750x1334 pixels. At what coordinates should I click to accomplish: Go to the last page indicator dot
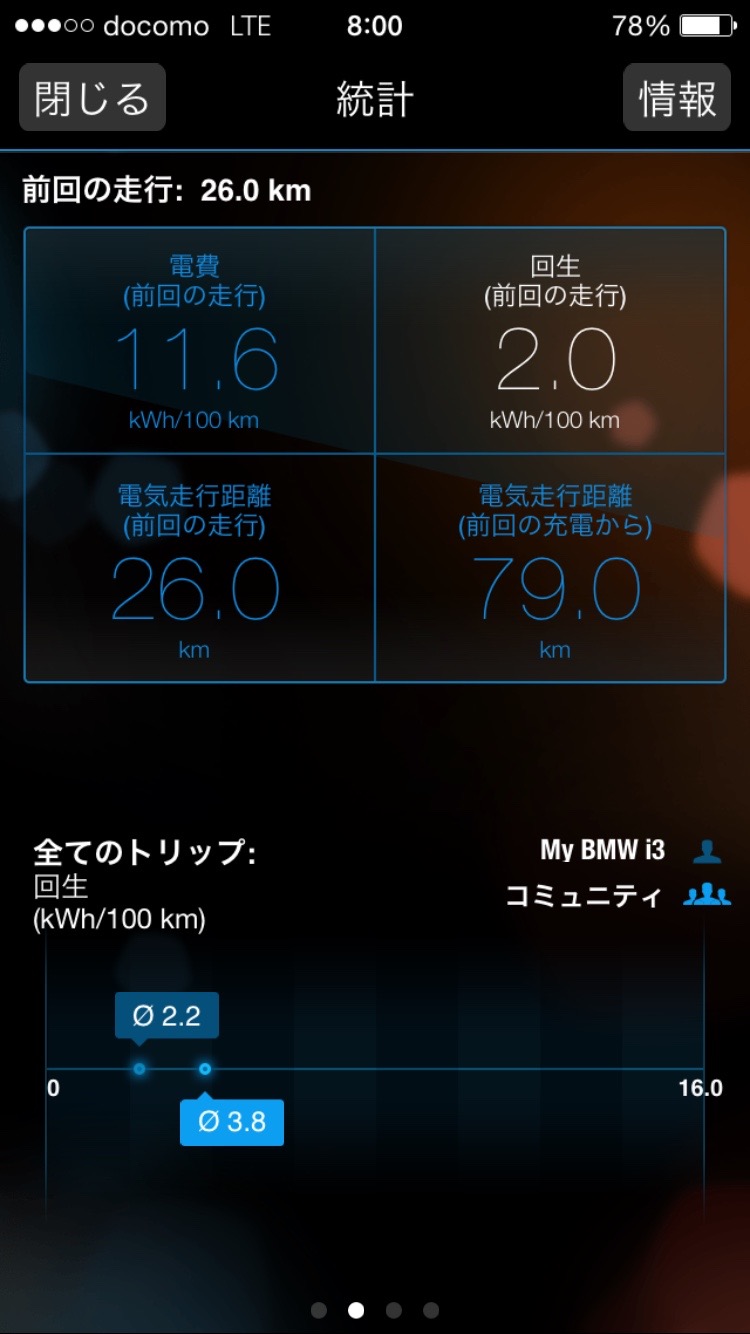[x=431, y=1310]
